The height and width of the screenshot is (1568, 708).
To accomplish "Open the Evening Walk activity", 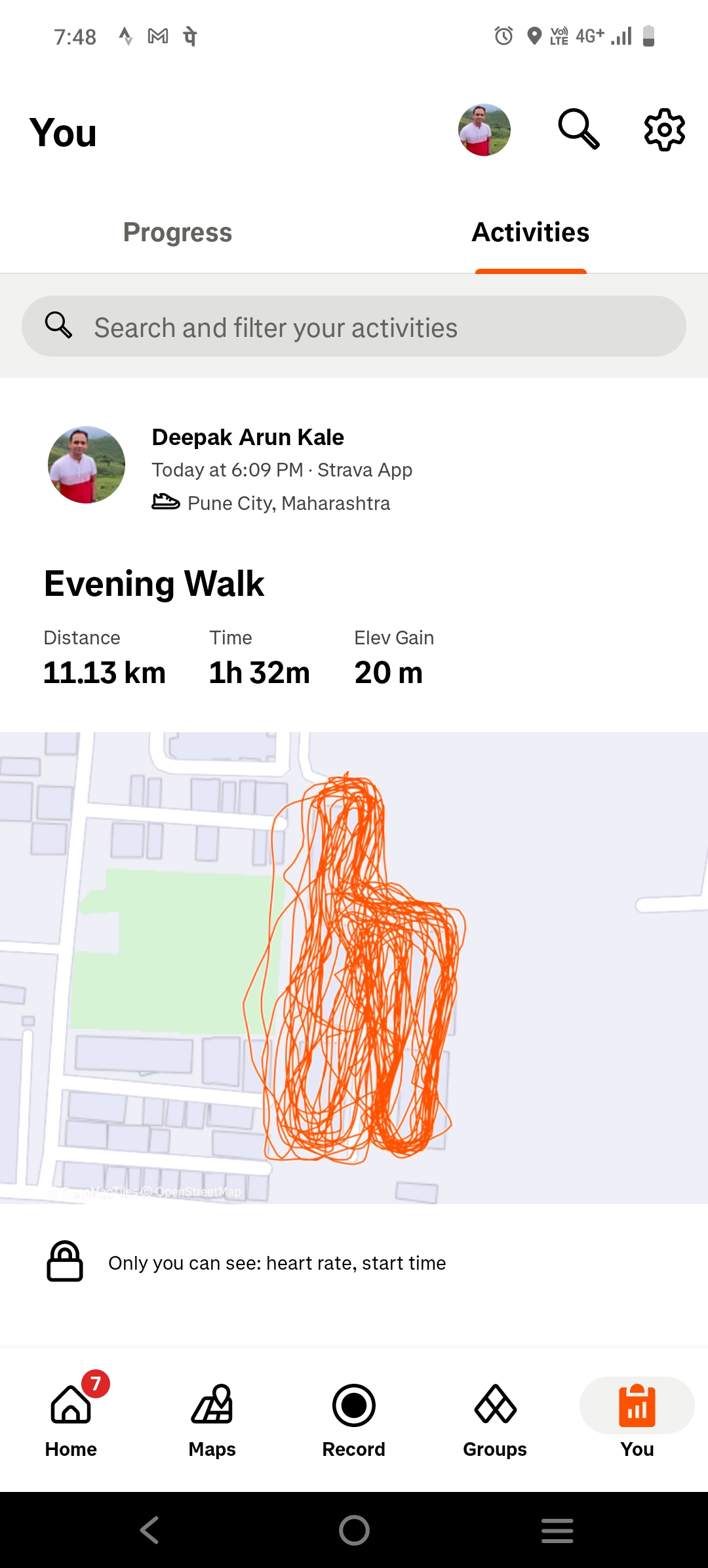I will (x=154, y=583).
